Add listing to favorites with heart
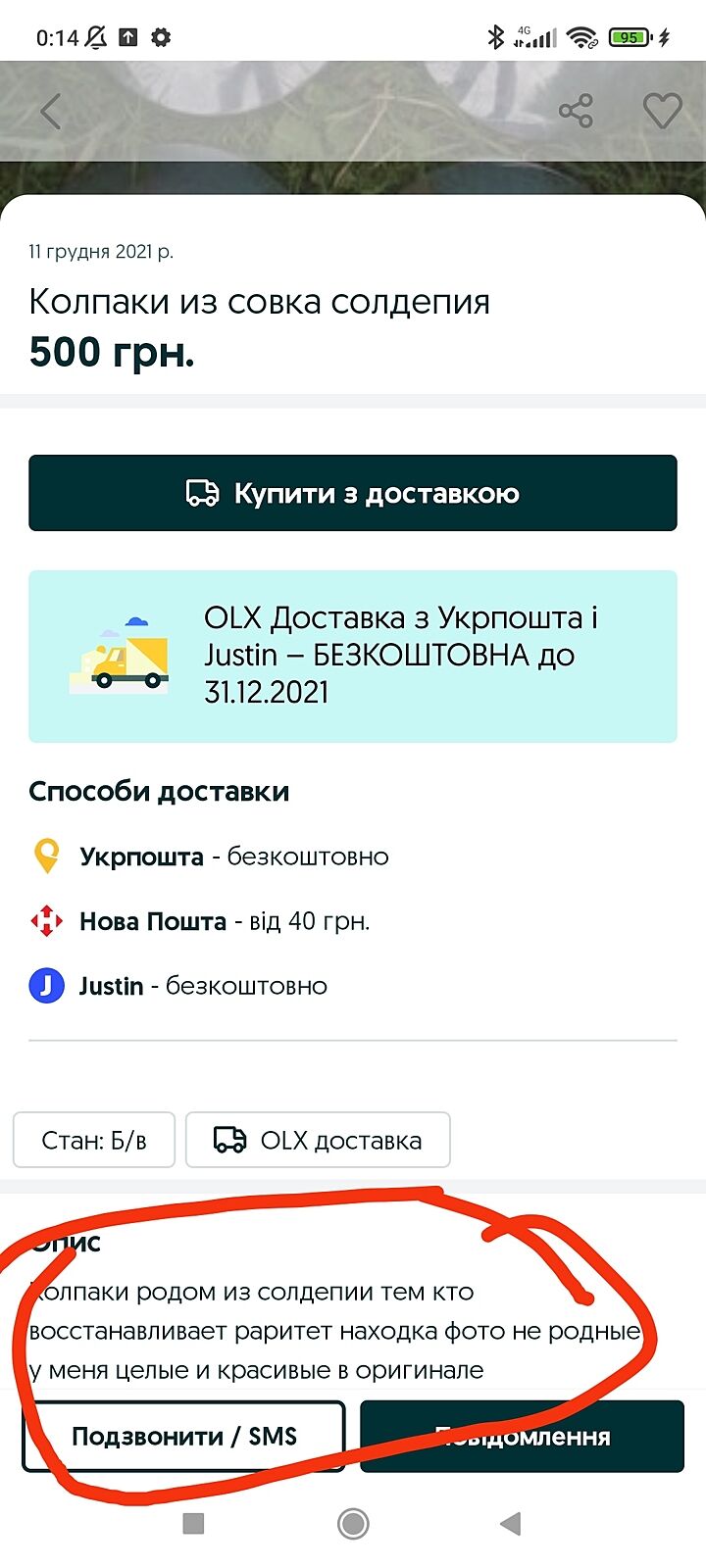 pyautogui.click(x=662, y=111)
